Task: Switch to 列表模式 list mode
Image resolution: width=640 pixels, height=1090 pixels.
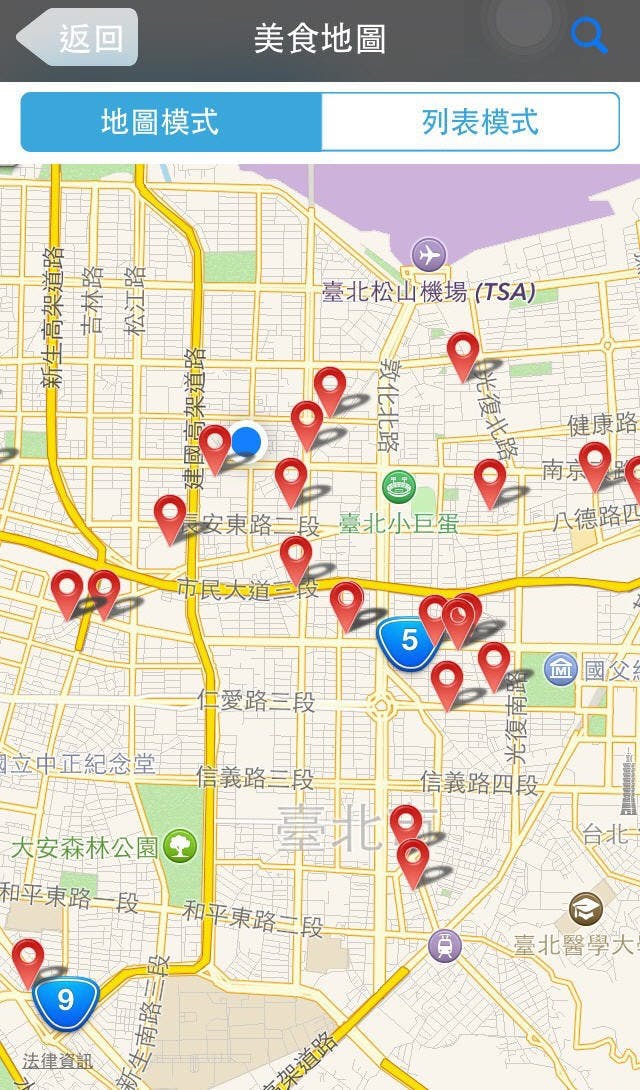Action: (x=479, y=122)
